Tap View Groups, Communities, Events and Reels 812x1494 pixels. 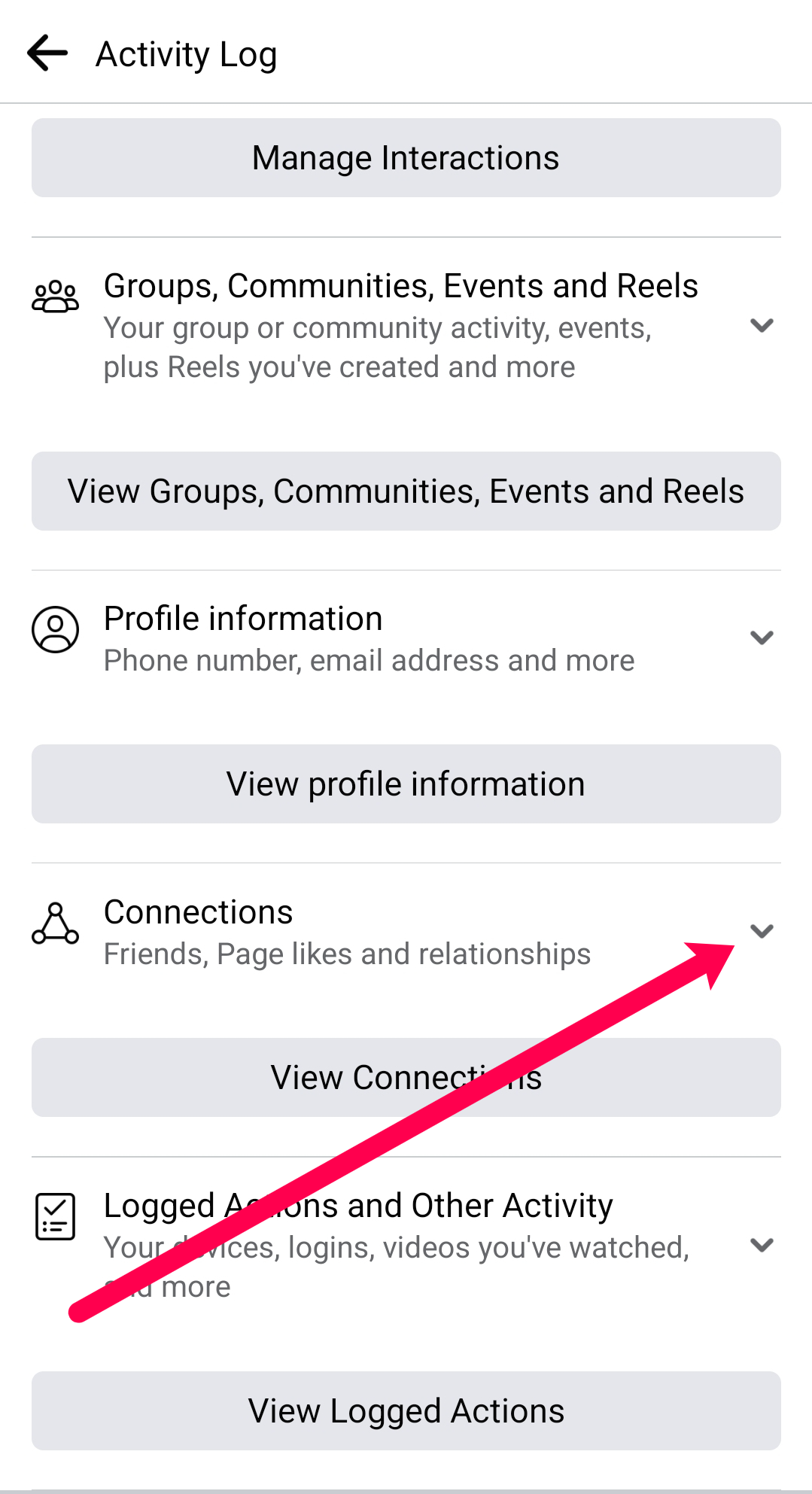coord(406,491)
